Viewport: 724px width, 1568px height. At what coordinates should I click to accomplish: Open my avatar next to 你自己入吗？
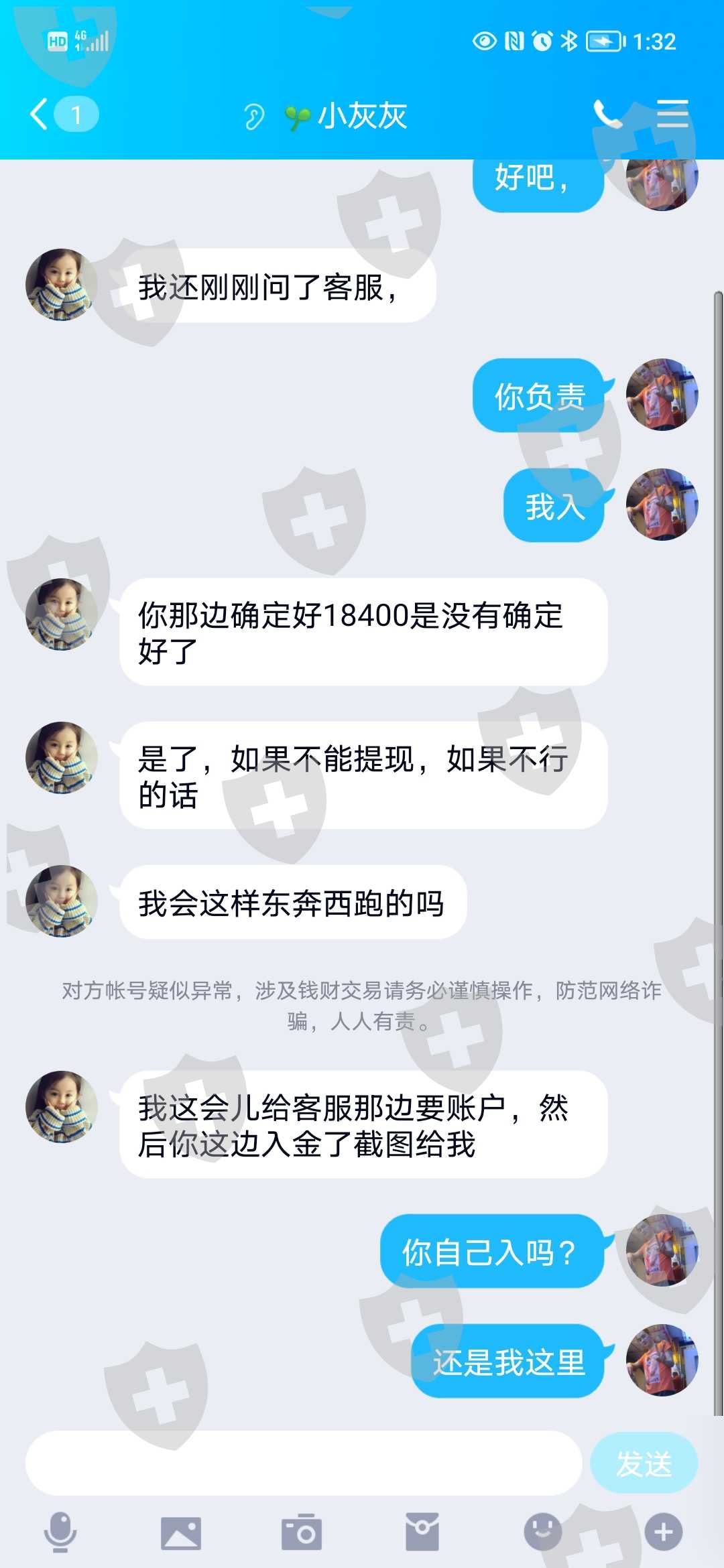coord(662,1250)
